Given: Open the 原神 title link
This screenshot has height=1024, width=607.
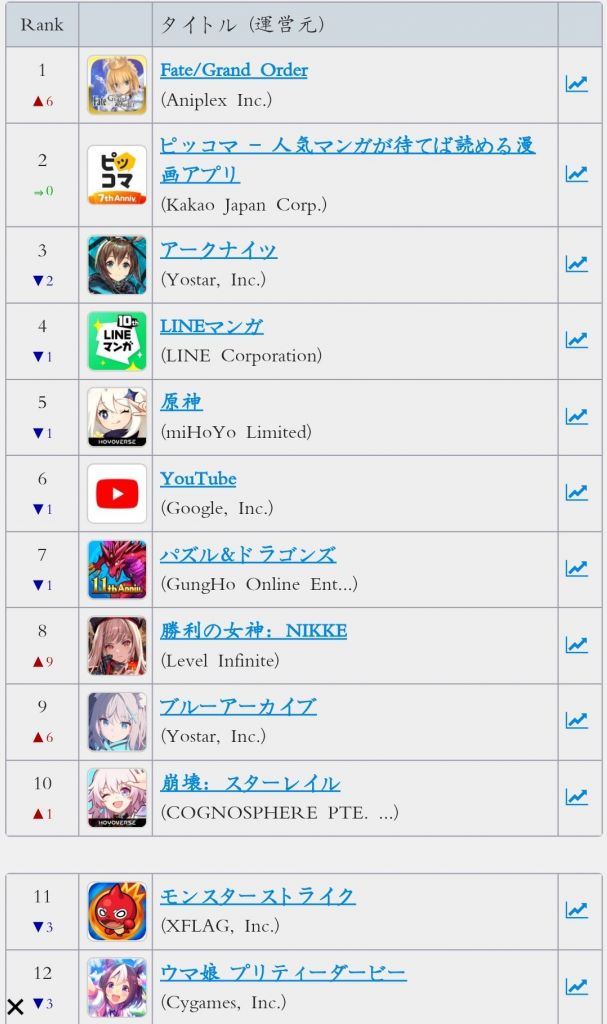Looking at the screenshot, I should (x=181, y=402).
